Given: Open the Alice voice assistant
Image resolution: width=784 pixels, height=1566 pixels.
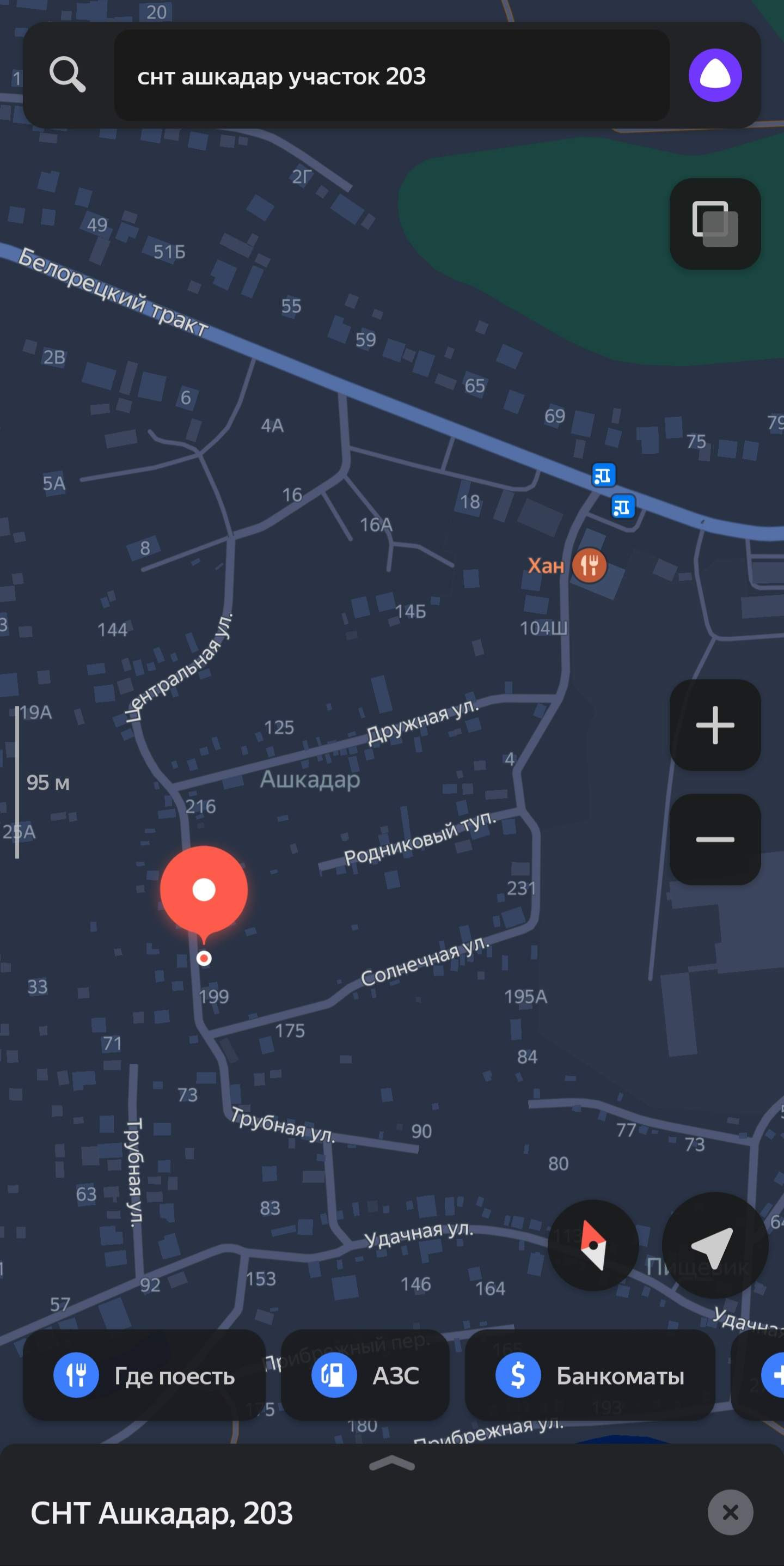Looking at the screenshot, I should coord(714,75).
